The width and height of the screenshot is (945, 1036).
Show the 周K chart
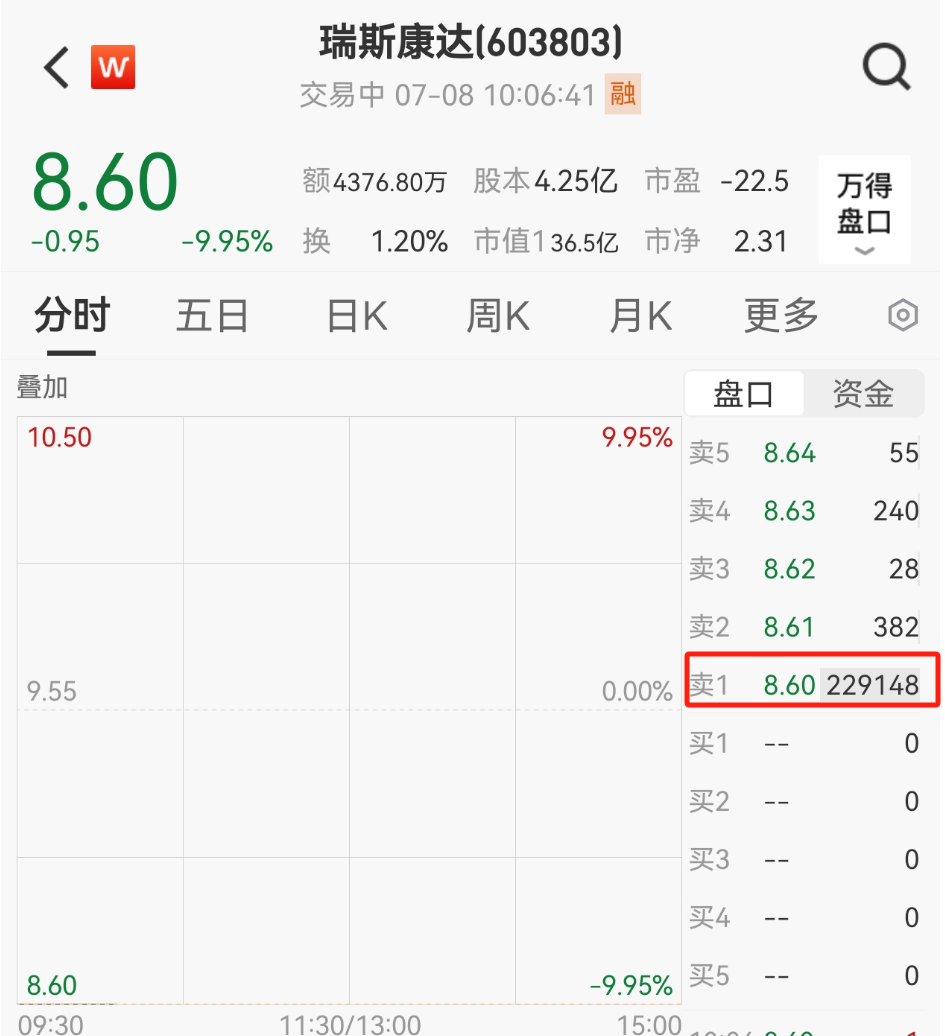point(498,316)
